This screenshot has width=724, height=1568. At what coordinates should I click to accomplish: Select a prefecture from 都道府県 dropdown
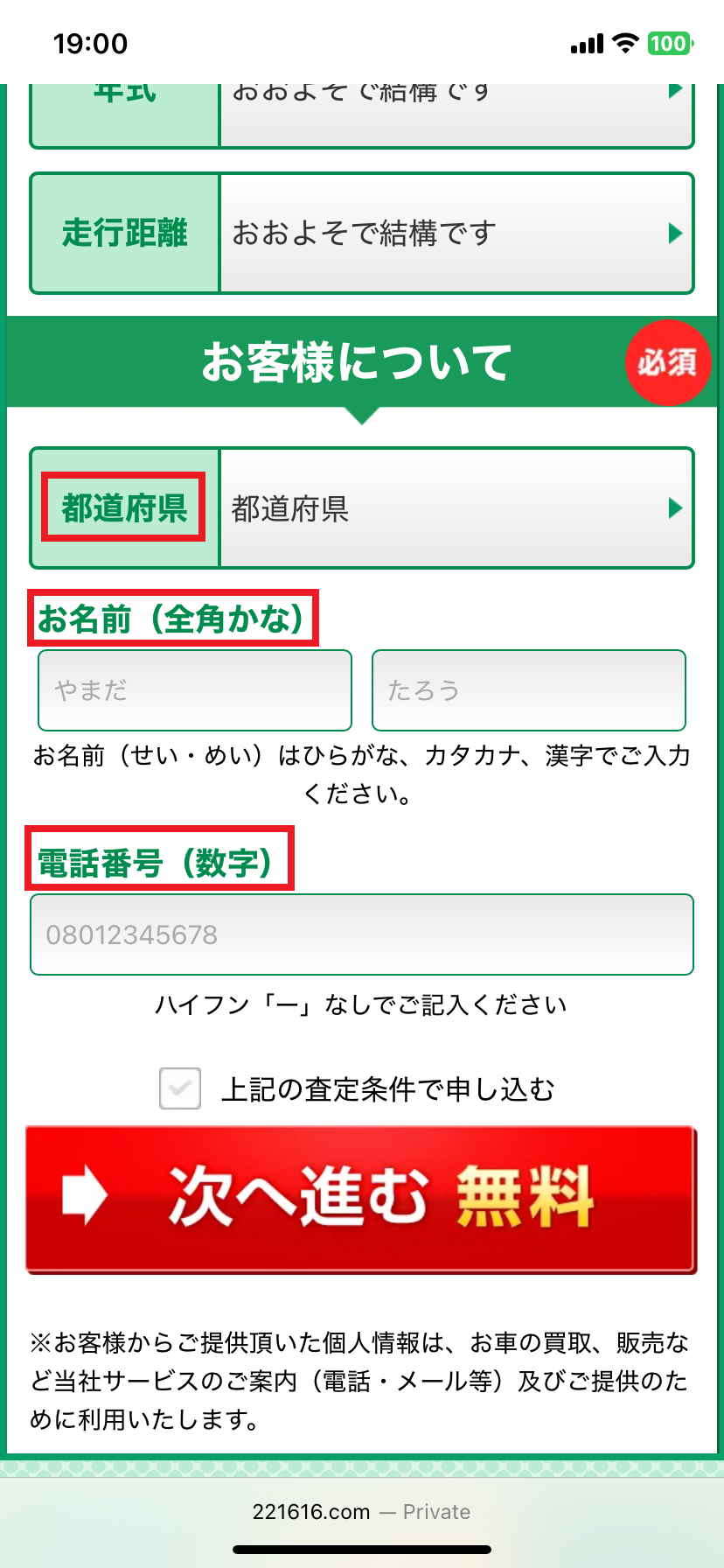click(455, 508)
